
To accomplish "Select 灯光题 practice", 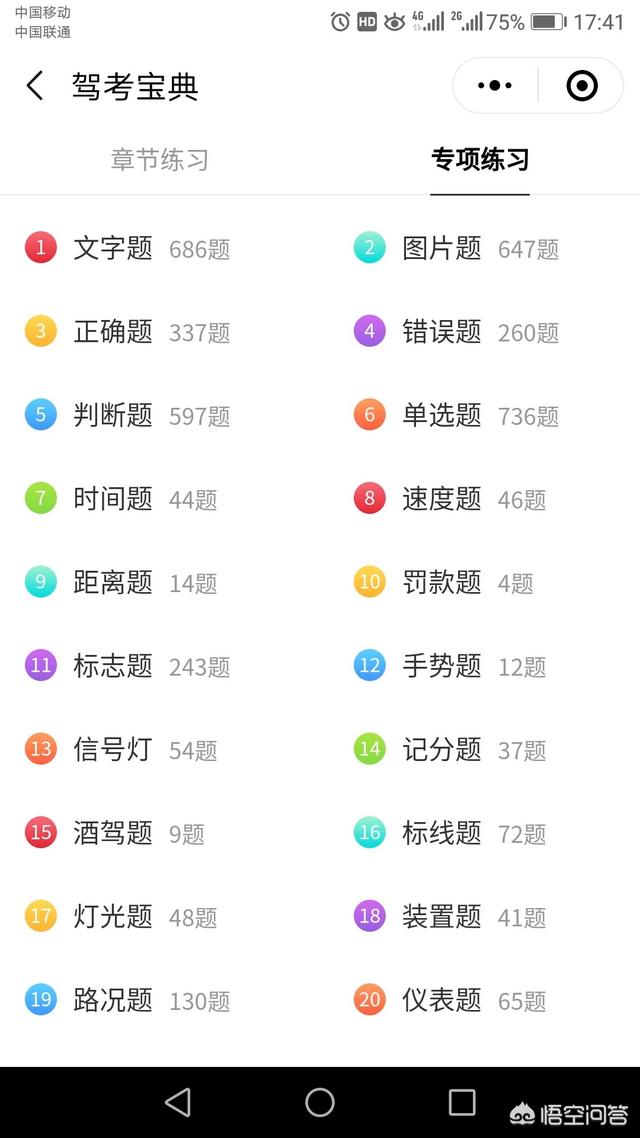I will click(121, 917).
